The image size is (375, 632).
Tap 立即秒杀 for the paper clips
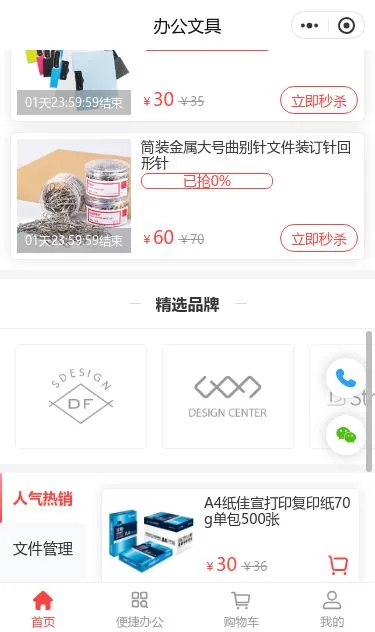[319, 239]
